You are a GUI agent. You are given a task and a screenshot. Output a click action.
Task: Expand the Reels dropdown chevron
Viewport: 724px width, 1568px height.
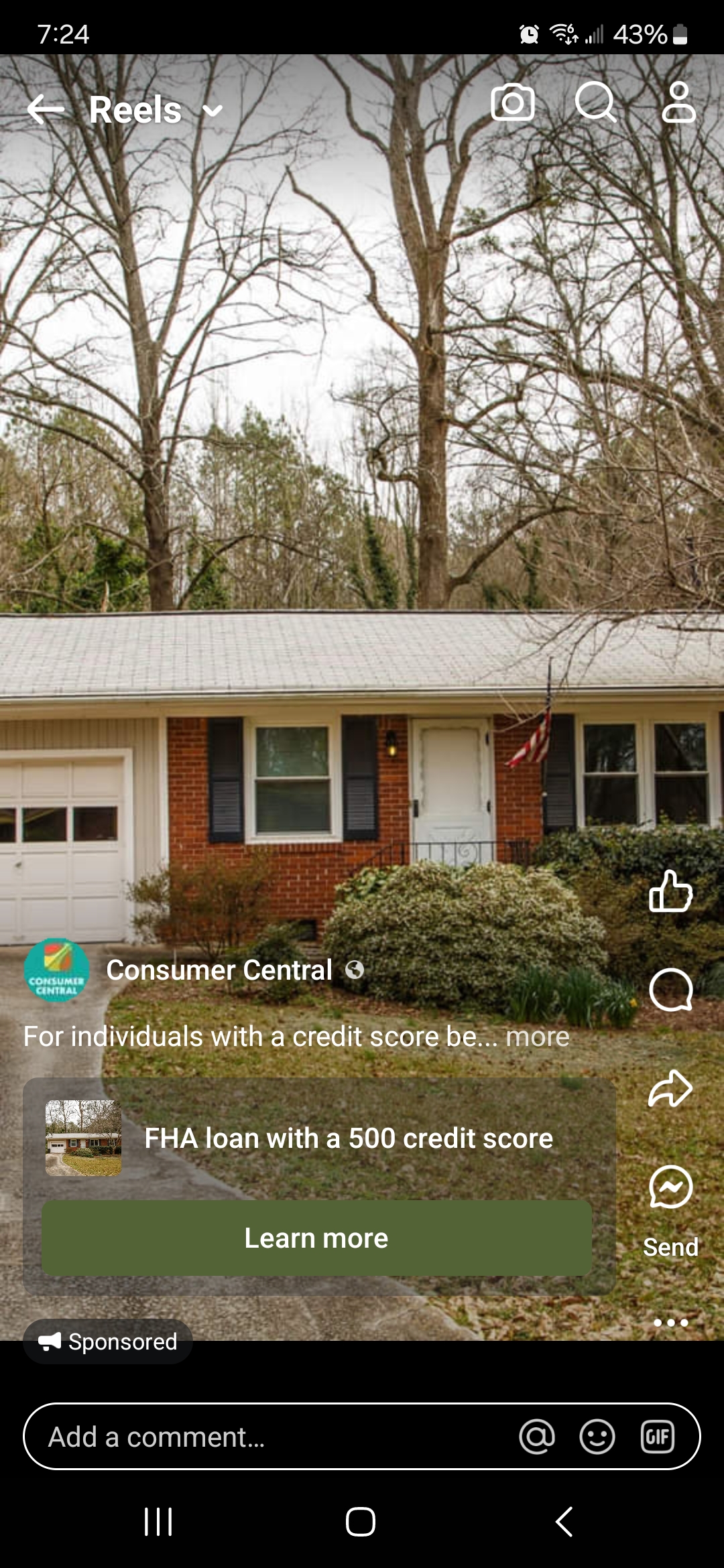(x=213, y=111)
